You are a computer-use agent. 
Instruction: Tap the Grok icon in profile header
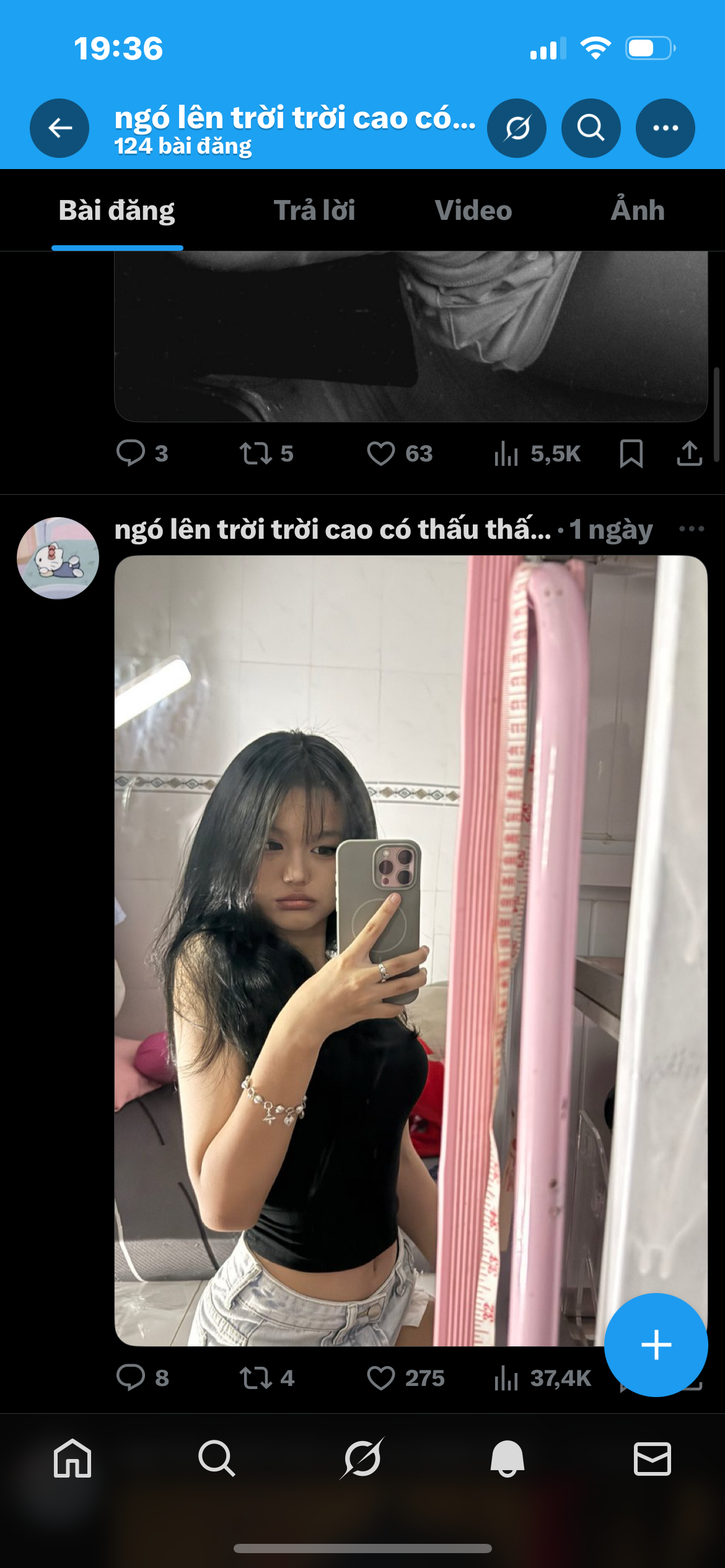pyautogui.click(x=517, y=128)
